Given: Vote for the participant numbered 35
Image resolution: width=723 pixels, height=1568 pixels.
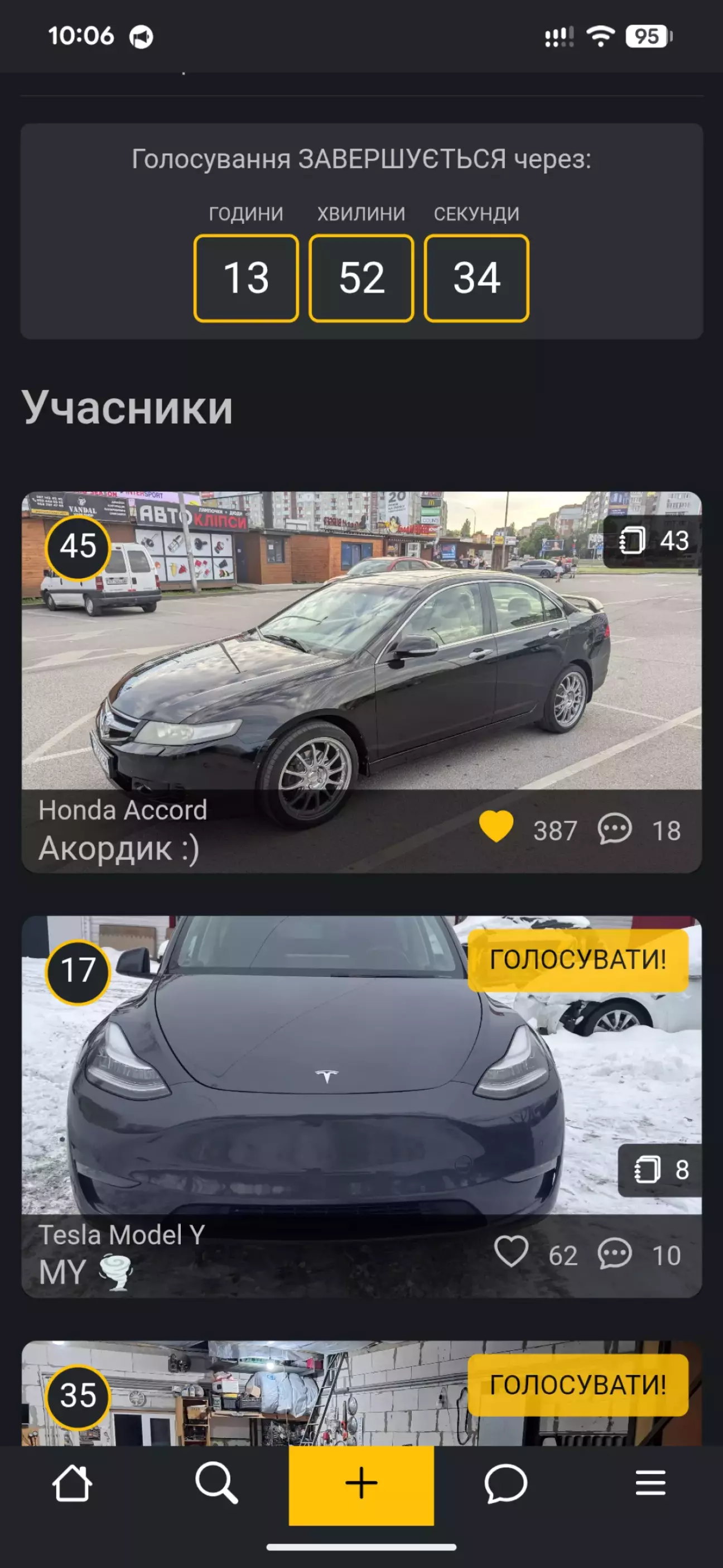Looking at the screenshot, I should pyautogui.click(x=577, y=1385).
